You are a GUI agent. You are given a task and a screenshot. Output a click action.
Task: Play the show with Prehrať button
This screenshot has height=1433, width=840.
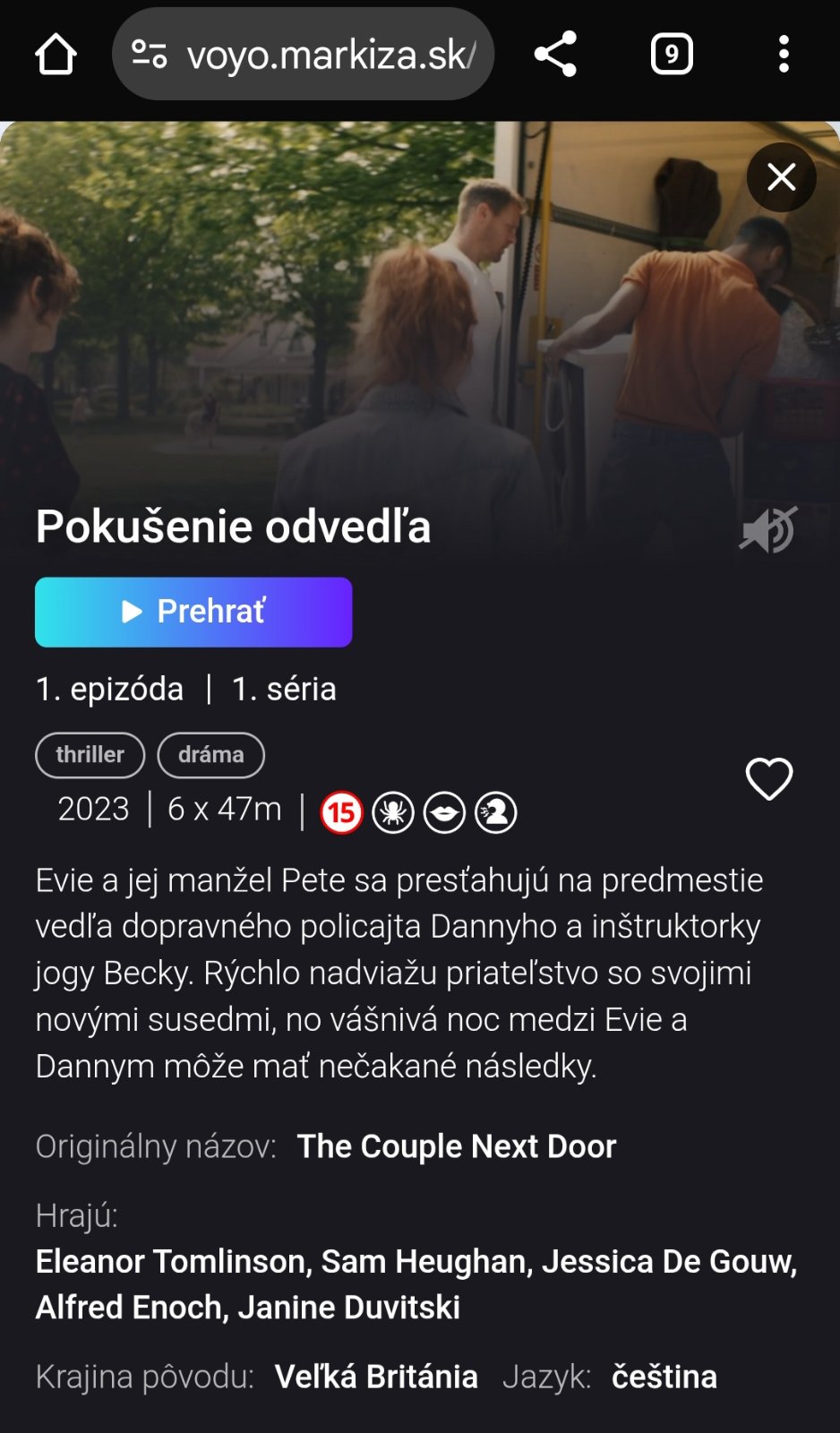point(193,612)
